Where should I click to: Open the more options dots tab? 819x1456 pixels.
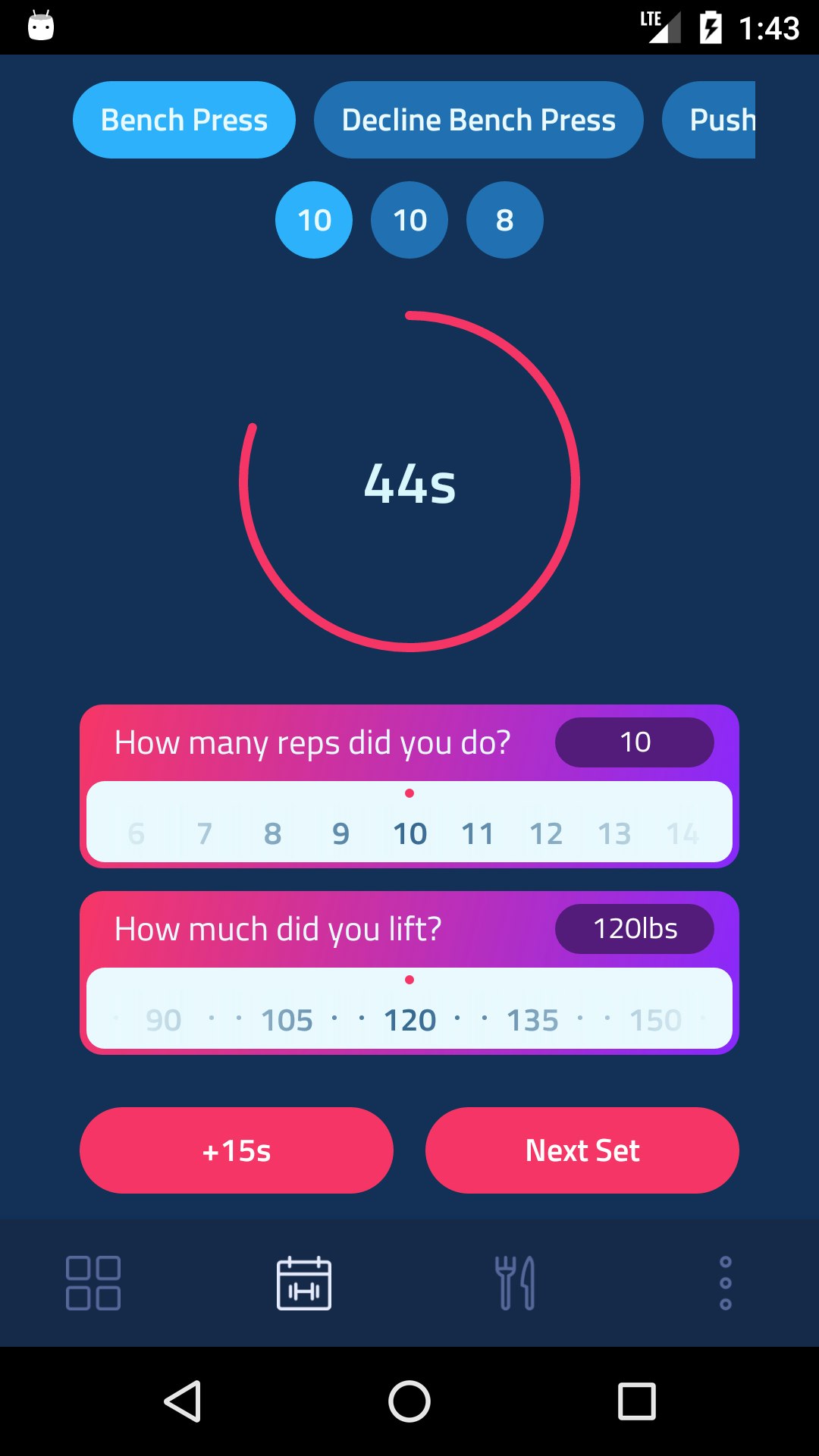[725, 1283]
